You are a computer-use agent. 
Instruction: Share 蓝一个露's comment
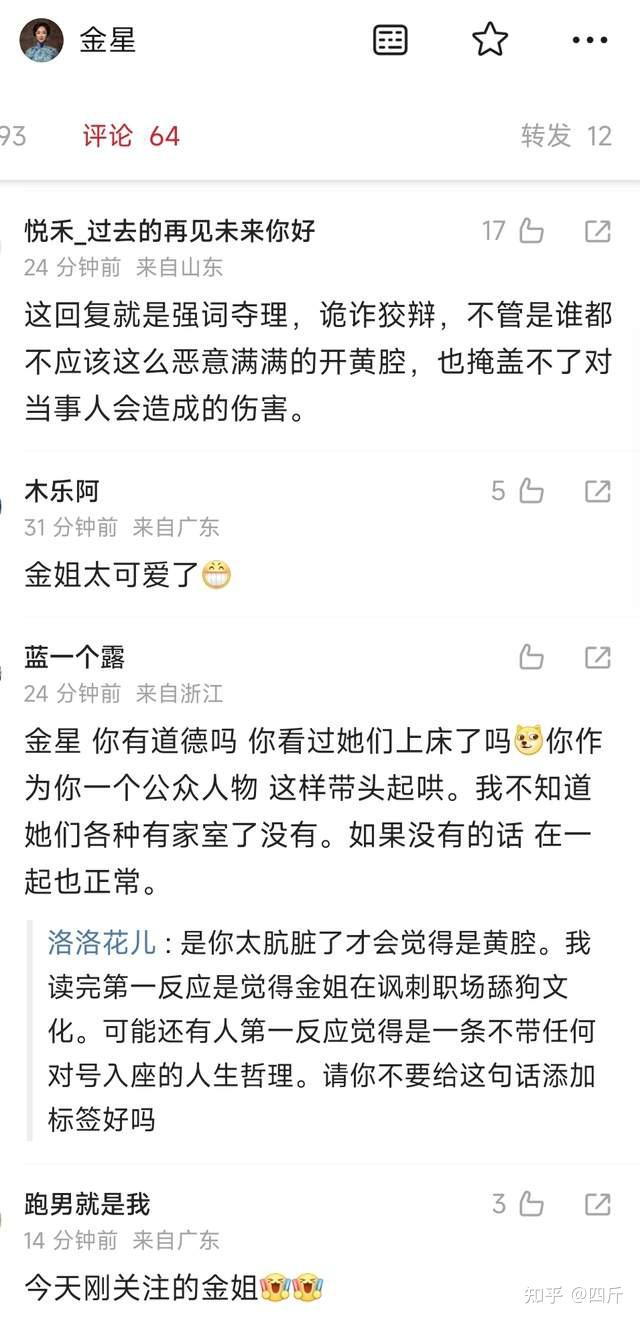[x=597, y=657]
